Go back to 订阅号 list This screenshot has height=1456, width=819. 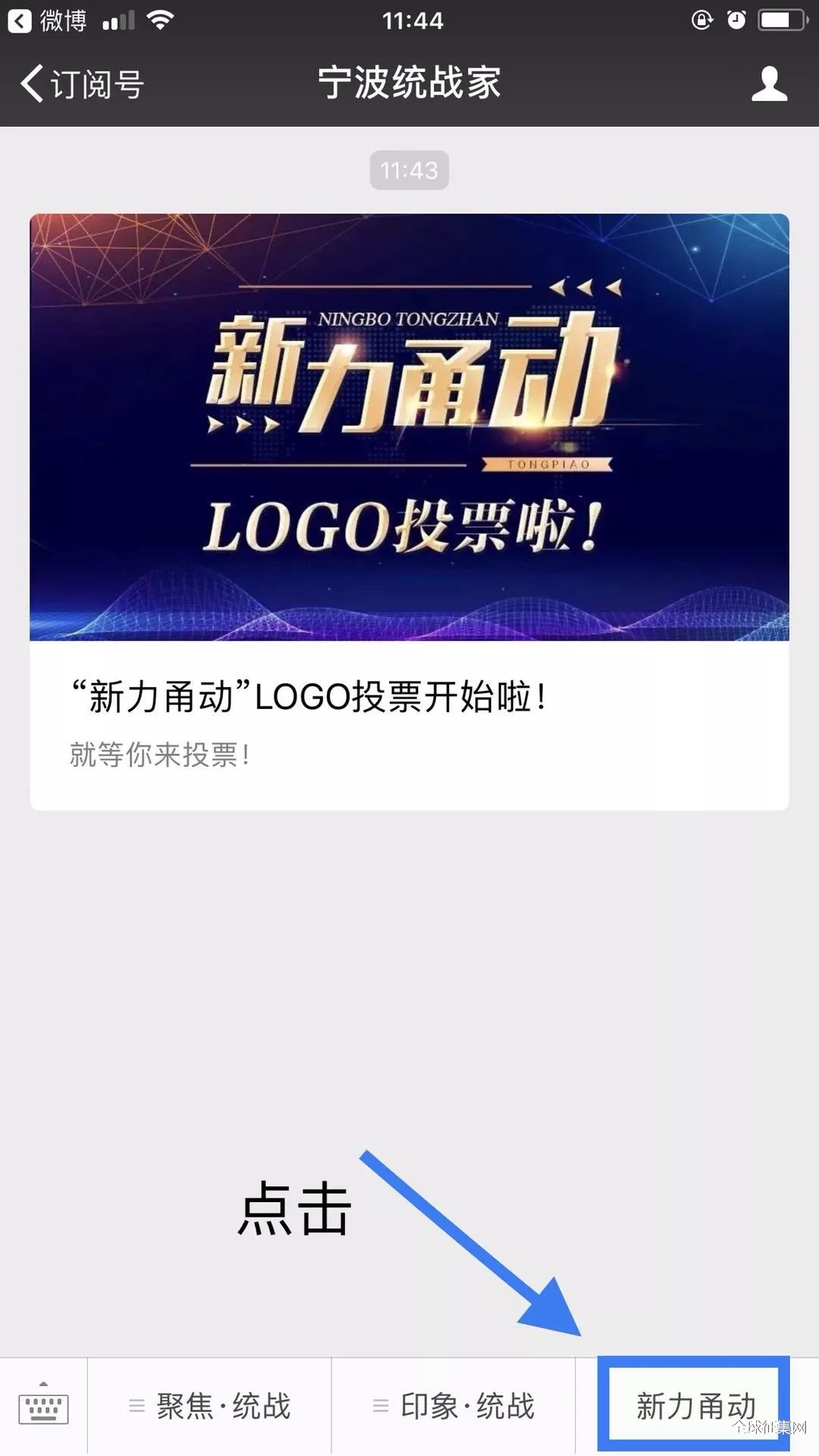(x=82, y=83)
